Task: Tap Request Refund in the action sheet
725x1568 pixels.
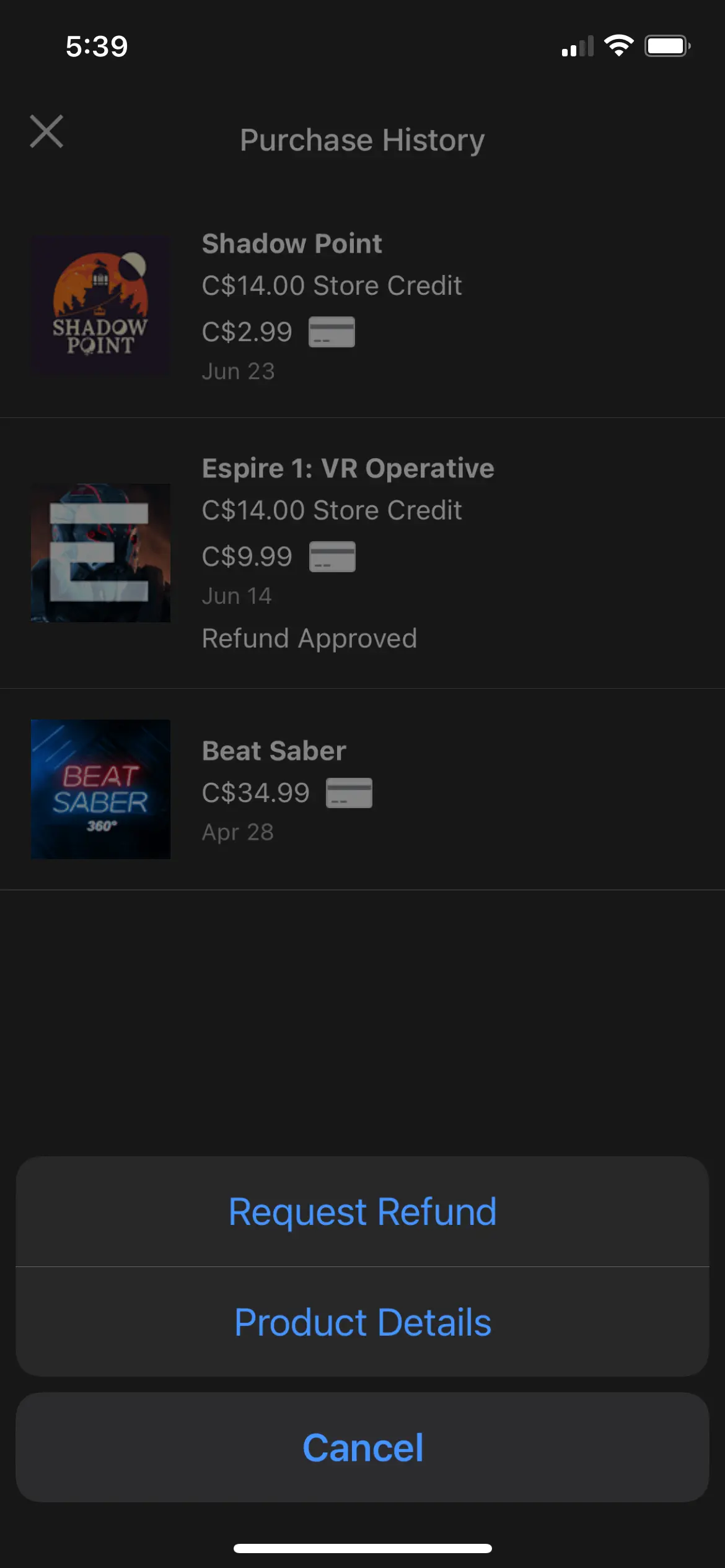Action: point(362,1211)
